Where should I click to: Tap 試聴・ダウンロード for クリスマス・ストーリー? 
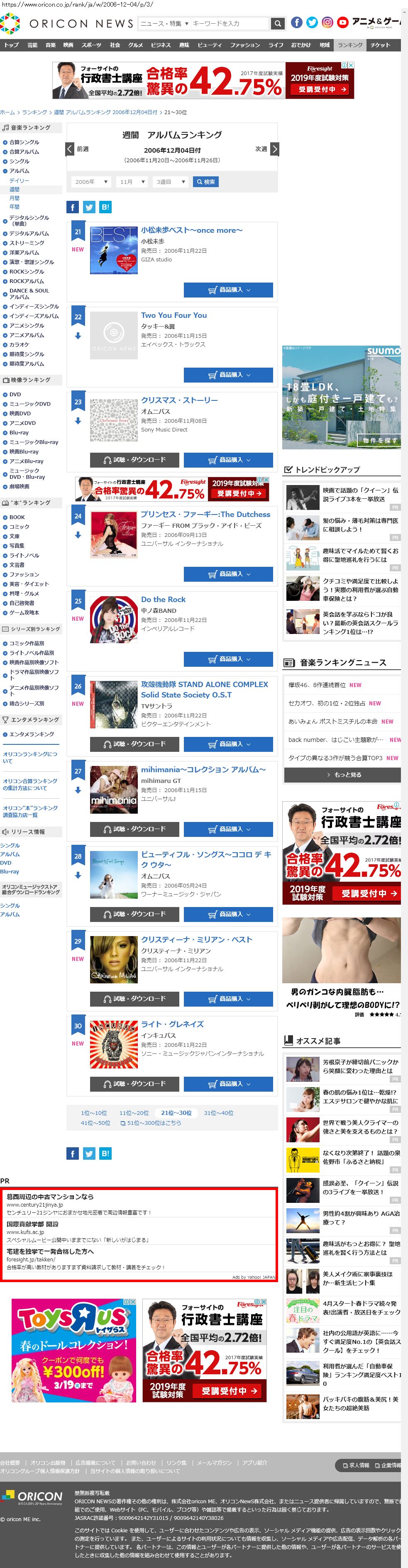pyautogui.click(x=134, y=460)
